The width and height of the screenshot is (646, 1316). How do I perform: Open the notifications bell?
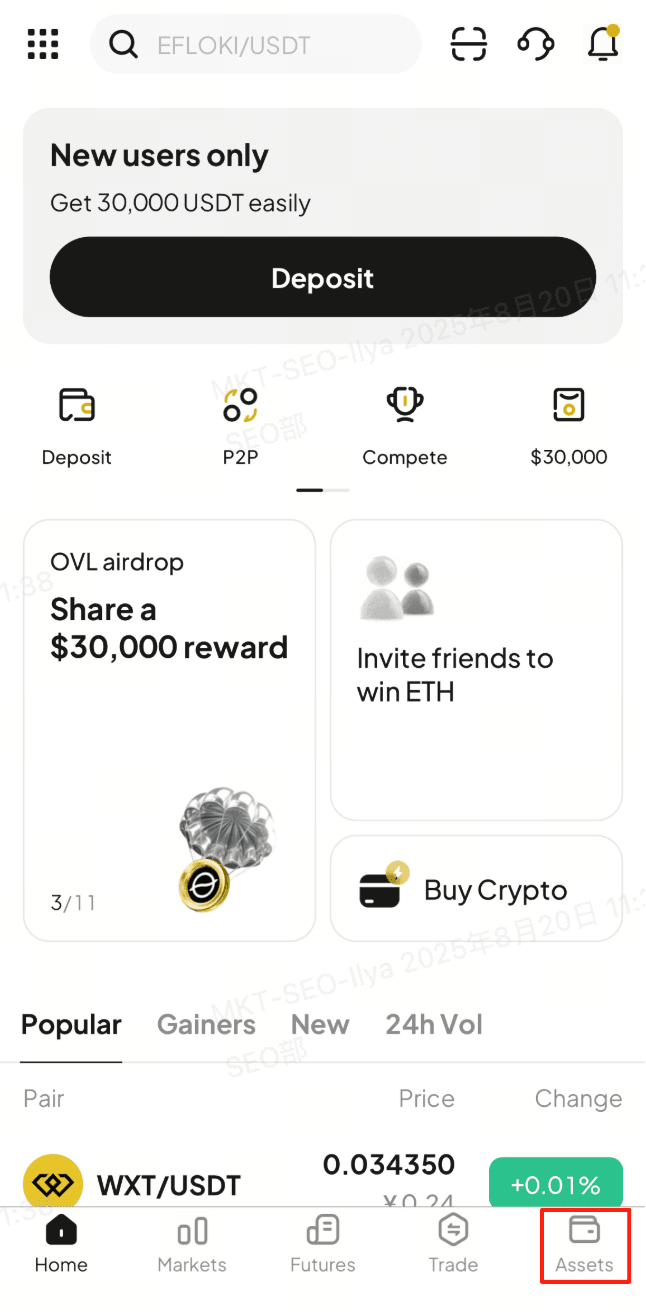coord(602,44)
